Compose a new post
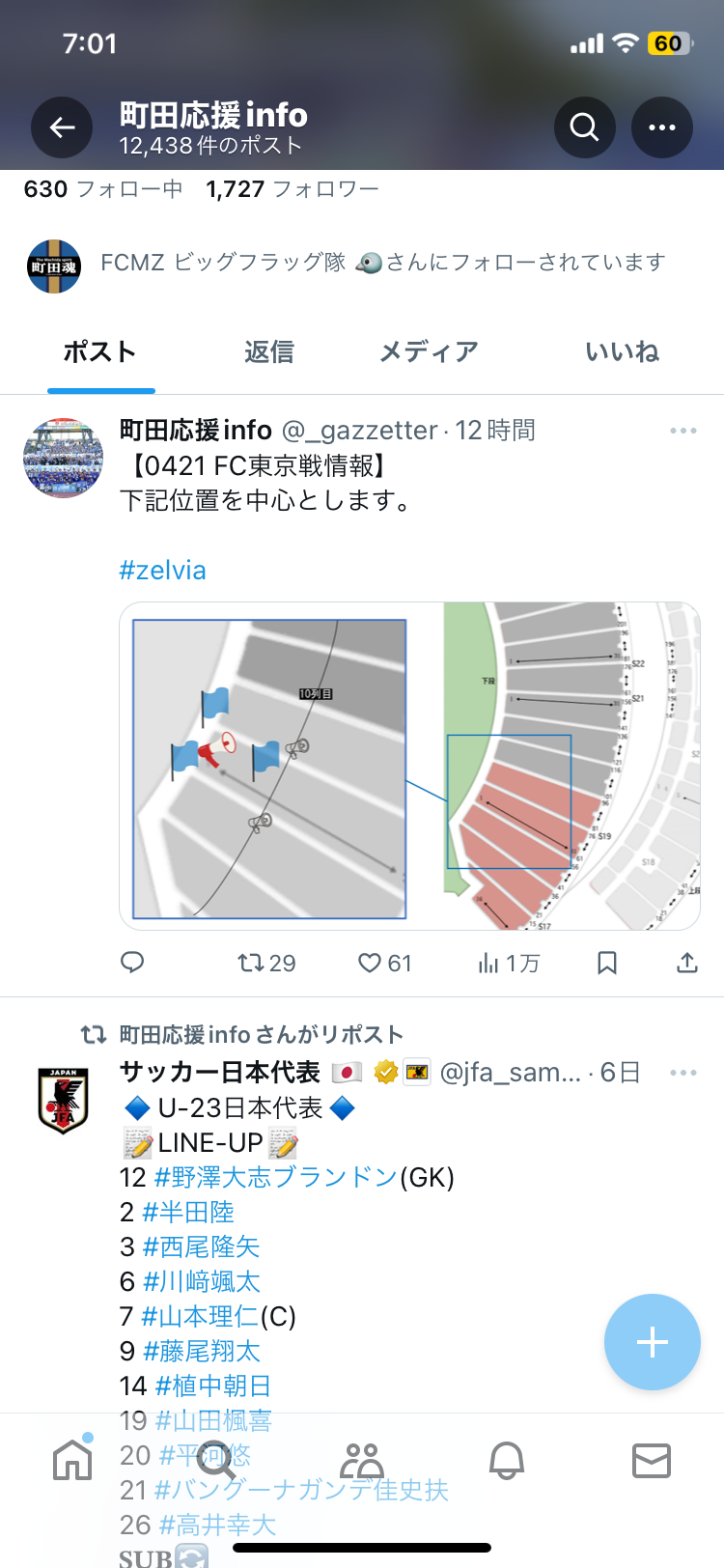724x1568 pixels. click(x=652, y=1342)
